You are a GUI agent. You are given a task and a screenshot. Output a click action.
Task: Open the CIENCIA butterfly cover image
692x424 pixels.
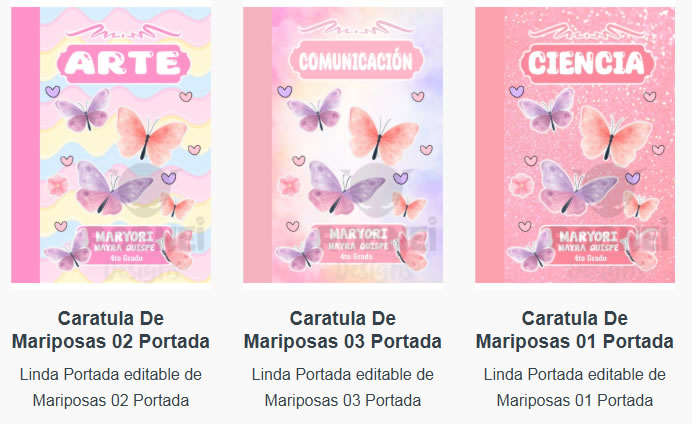tap(575, 146)
